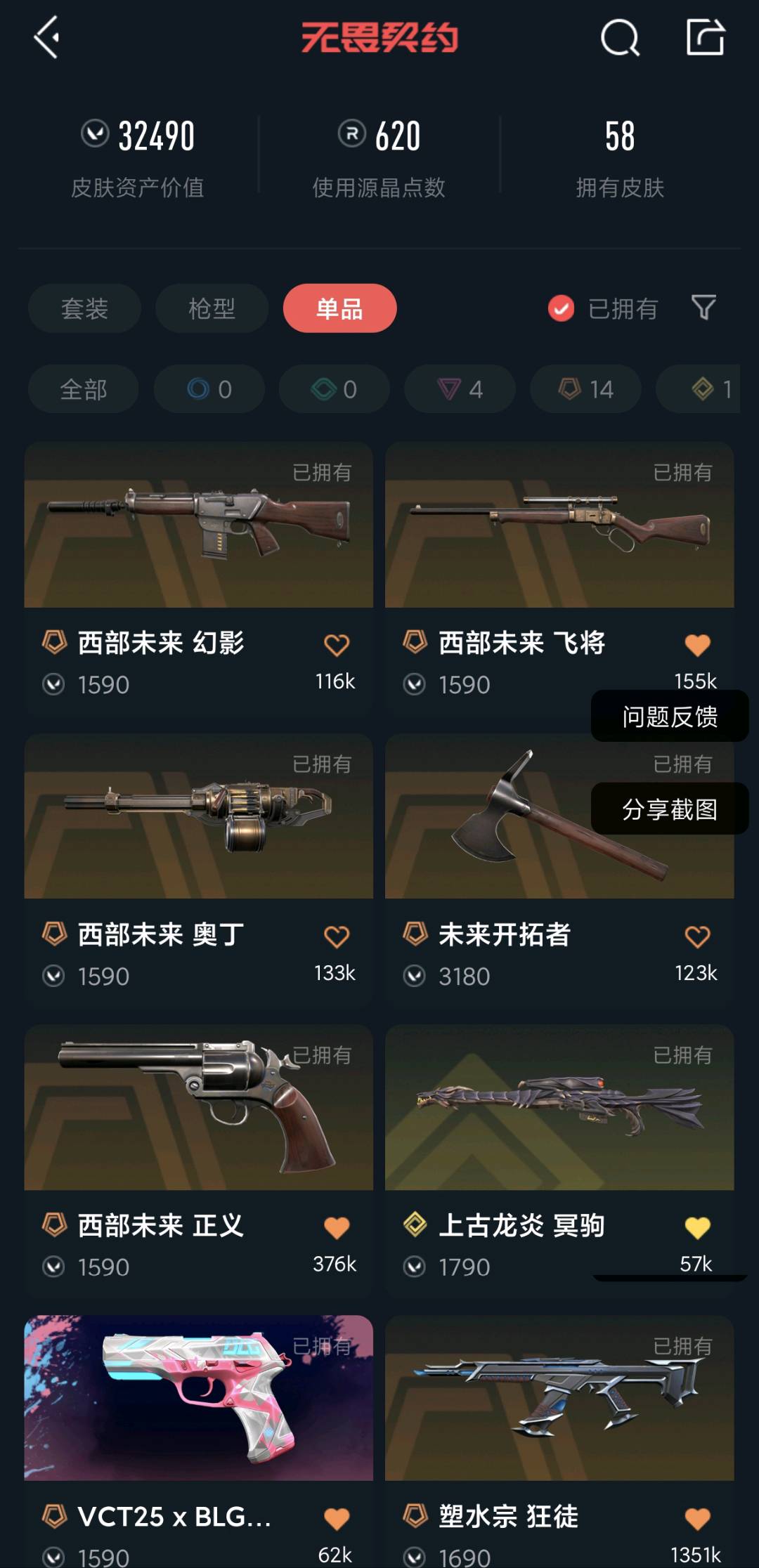Open the 西部未来 幻影 skin card
Viewport: 759px width, 1568px height.
[x=198, y=525]
